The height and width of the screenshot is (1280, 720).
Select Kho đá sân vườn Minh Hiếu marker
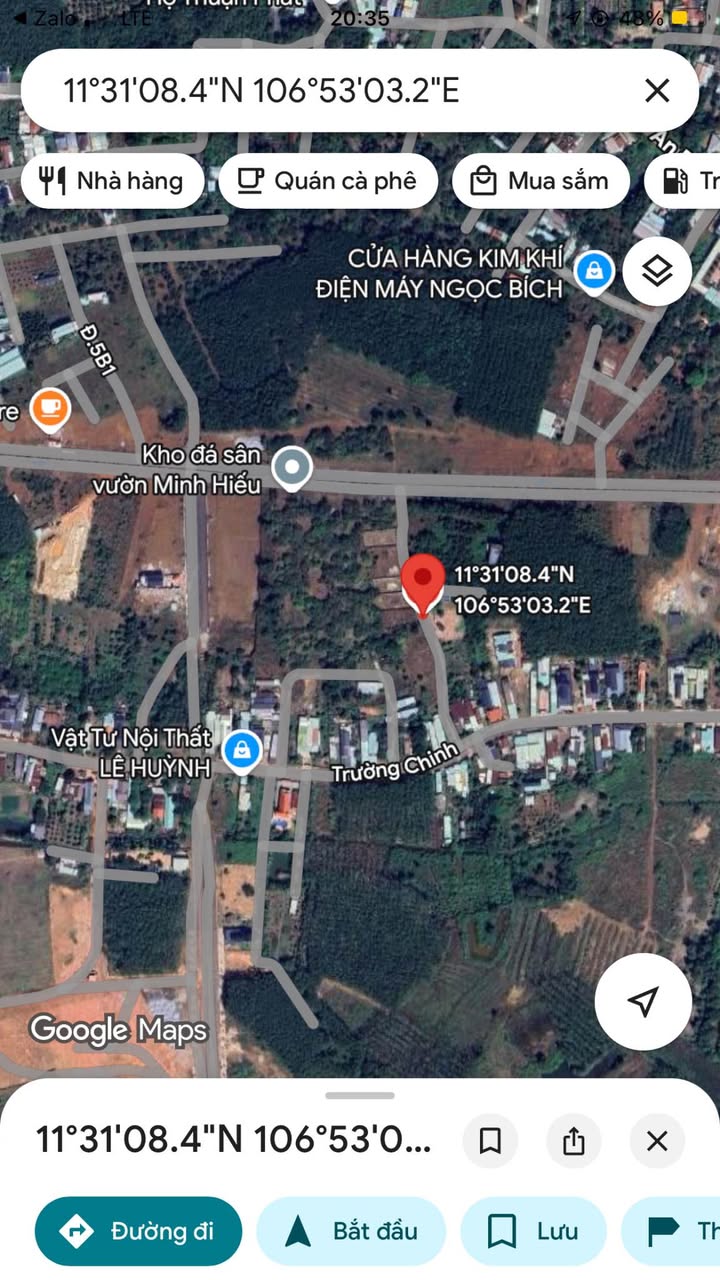pyautogui.click(x=292, y=467)
